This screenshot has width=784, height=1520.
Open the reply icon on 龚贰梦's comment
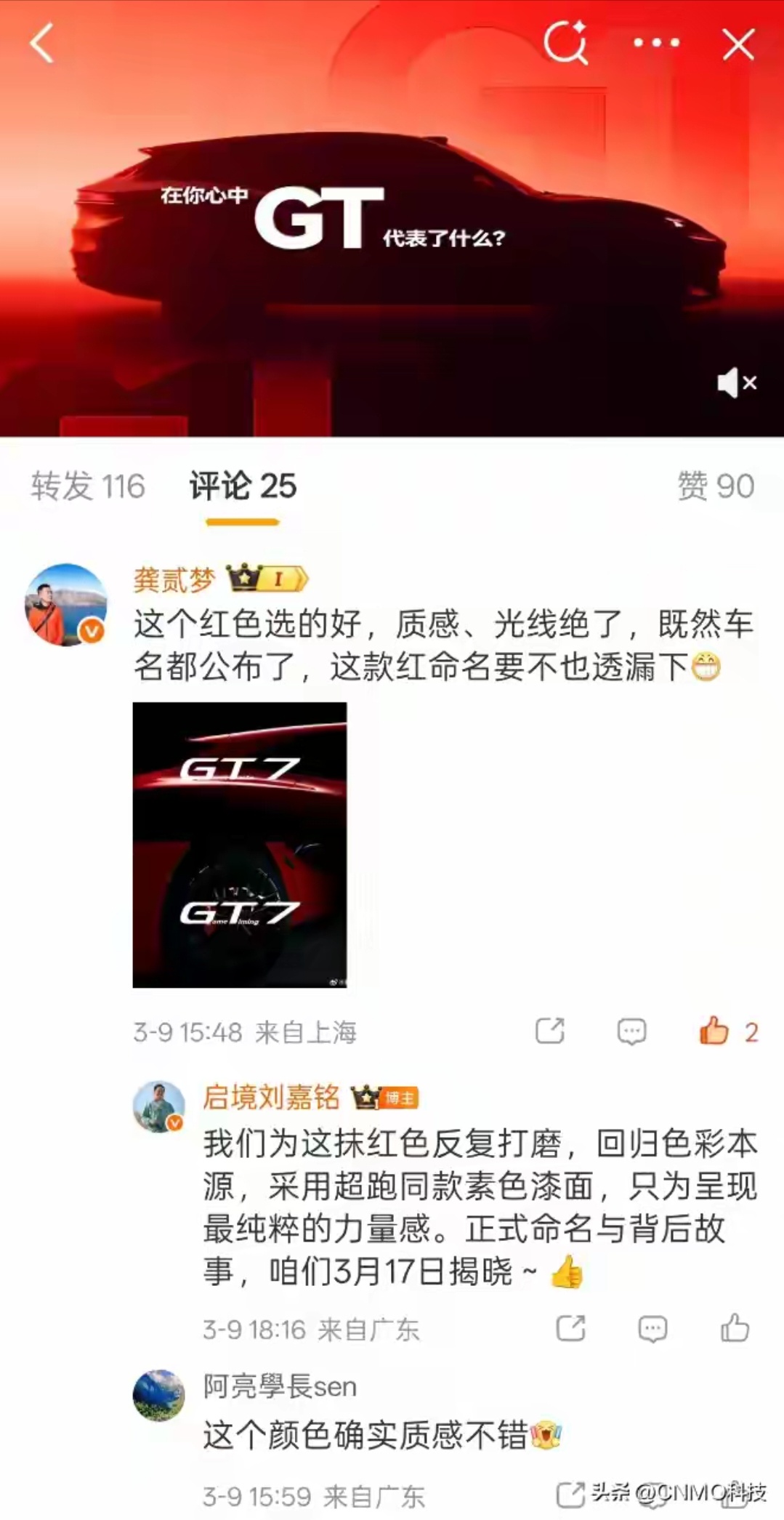coord(633,1030)
